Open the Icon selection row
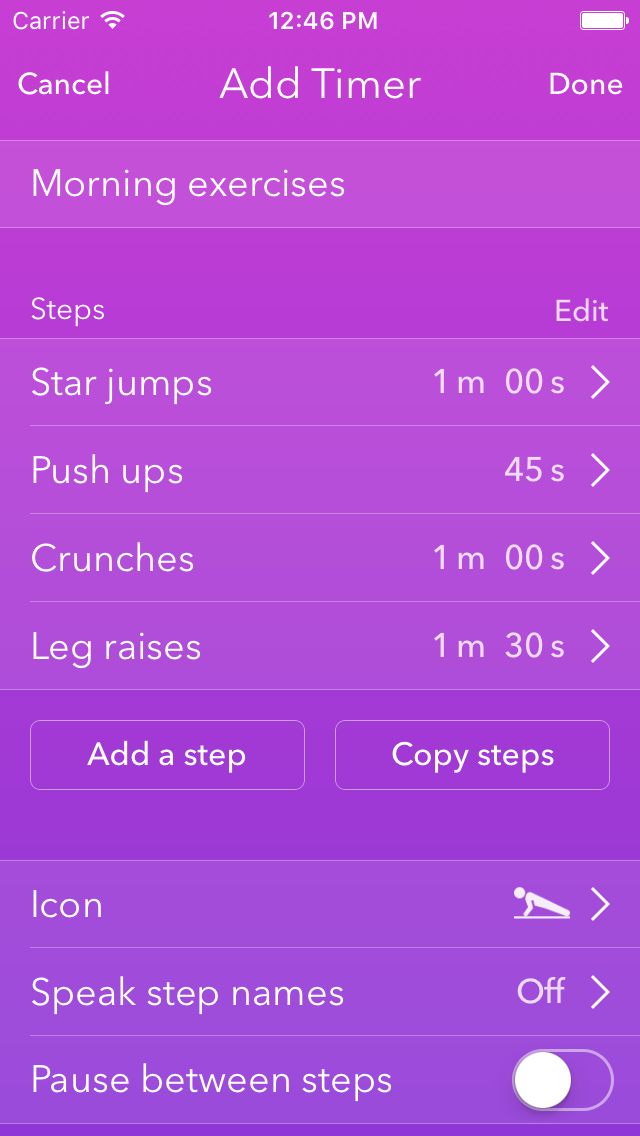The height and width of the screenshot is (1136, 640). 320,904
